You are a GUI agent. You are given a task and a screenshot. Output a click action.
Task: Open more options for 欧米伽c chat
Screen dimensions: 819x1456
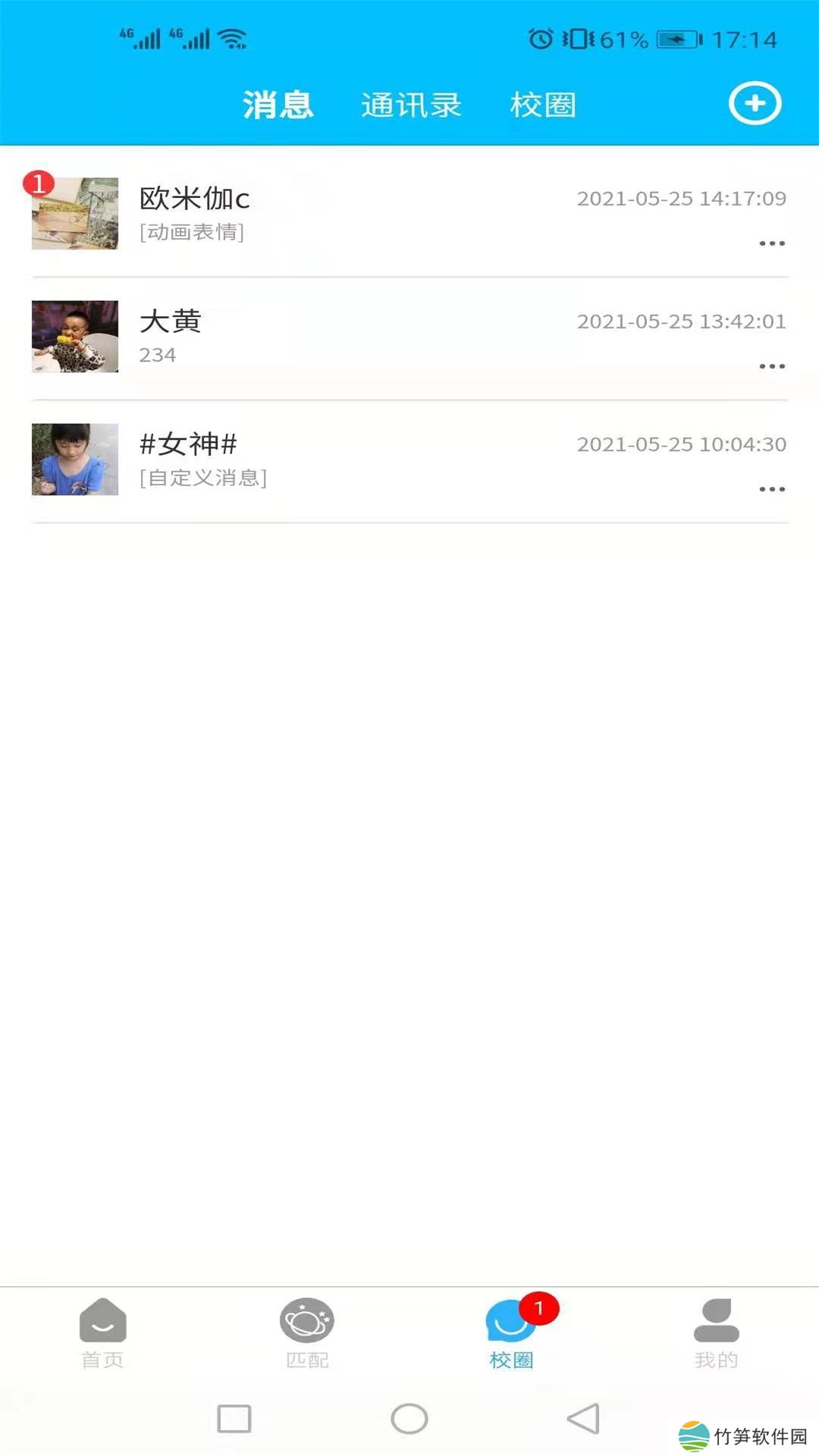point(772,243)
